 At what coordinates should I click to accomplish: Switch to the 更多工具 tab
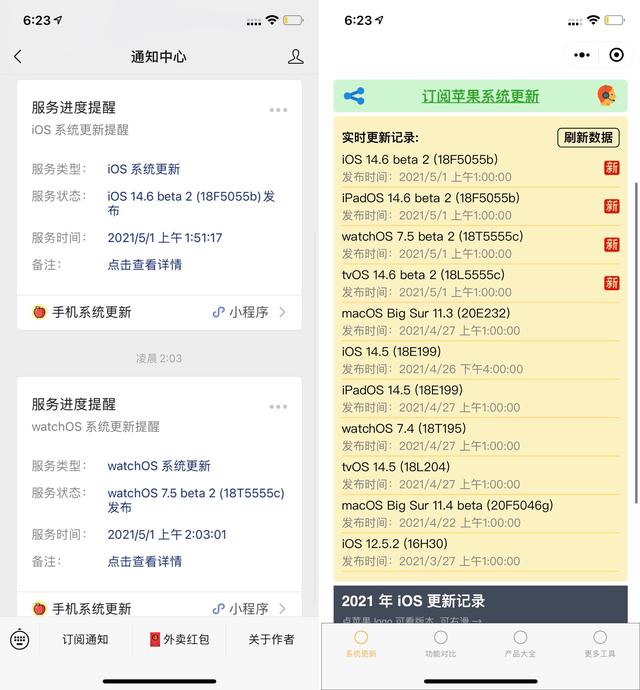[600, 644]
